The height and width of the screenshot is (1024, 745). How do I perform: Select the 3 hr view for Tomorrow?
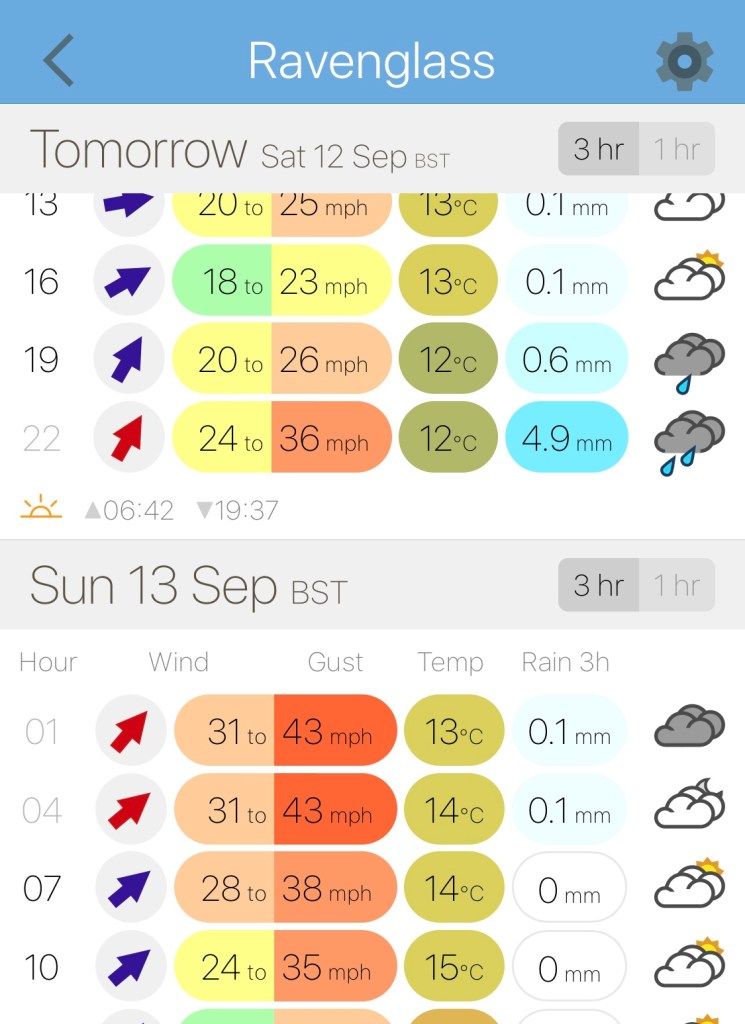[598, 150]
